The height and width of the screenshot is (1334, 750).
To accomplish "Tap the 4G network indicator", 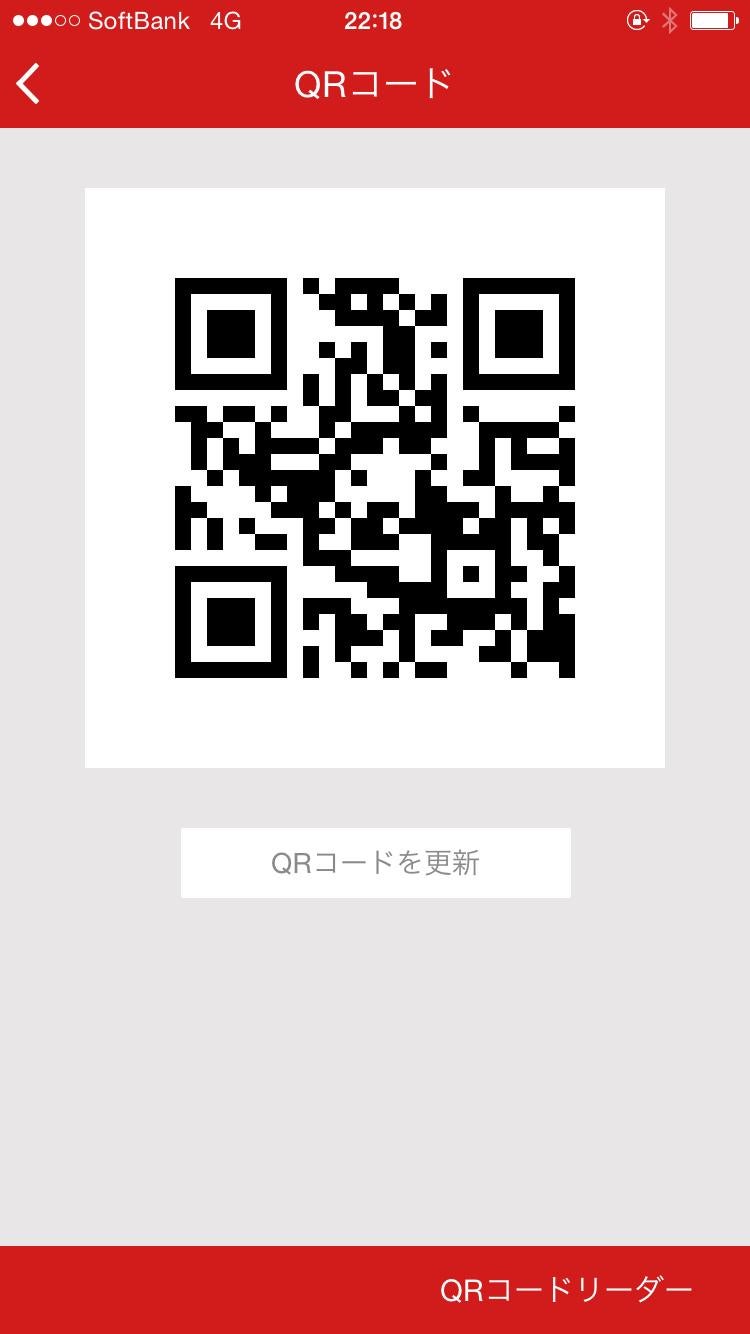I will pos(225,20).
